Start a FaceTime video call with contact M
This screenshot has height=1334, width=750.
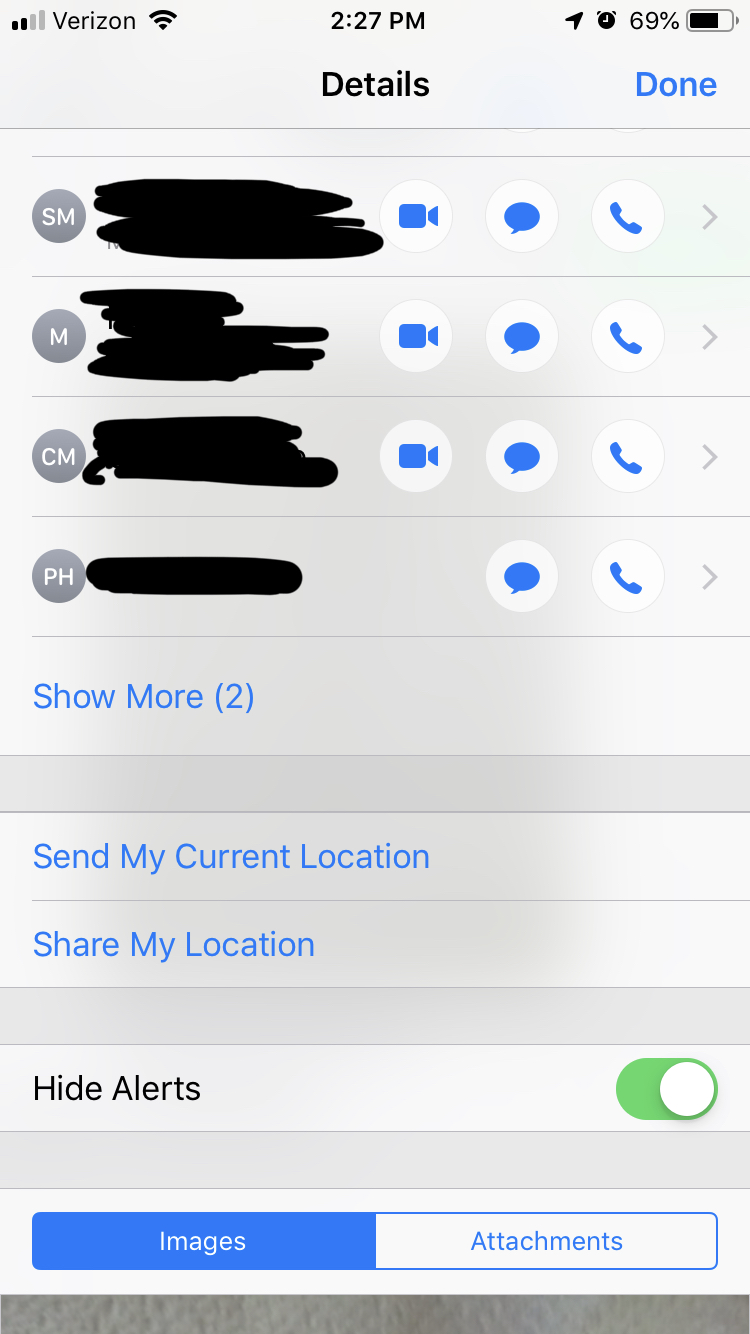point(416,336)
